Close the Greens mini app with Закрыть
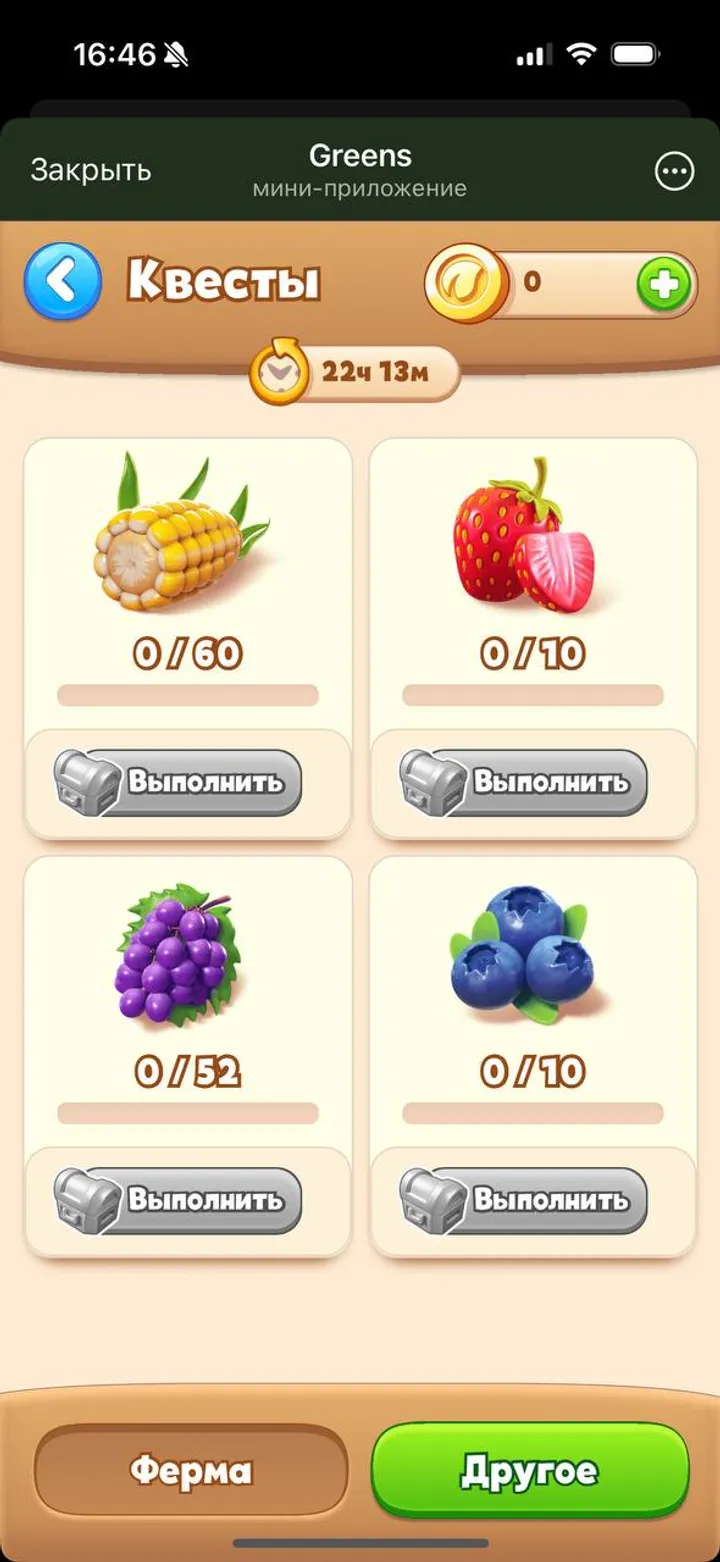 (x=91, y=171)
